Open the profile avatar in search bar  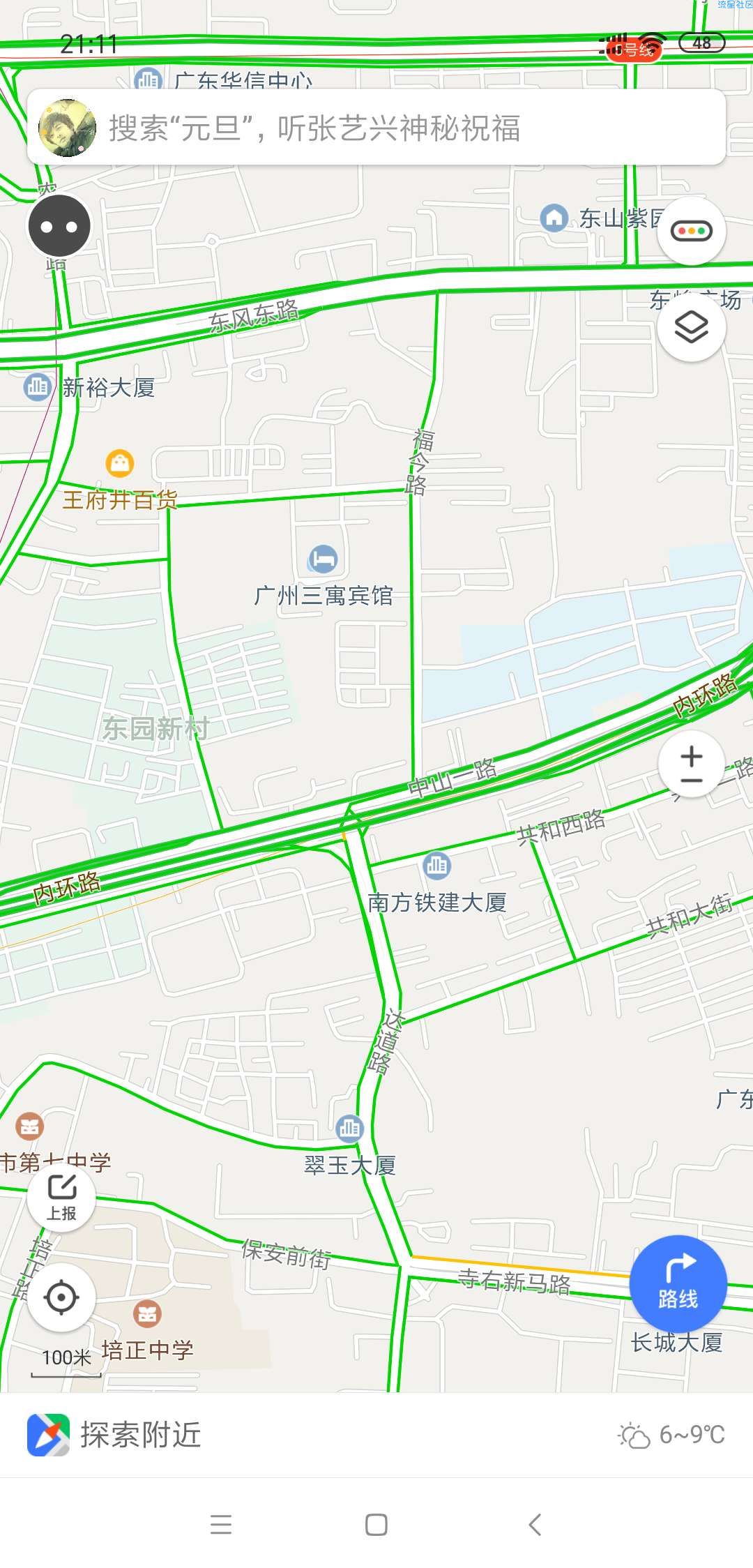click(x=67, y=128)
